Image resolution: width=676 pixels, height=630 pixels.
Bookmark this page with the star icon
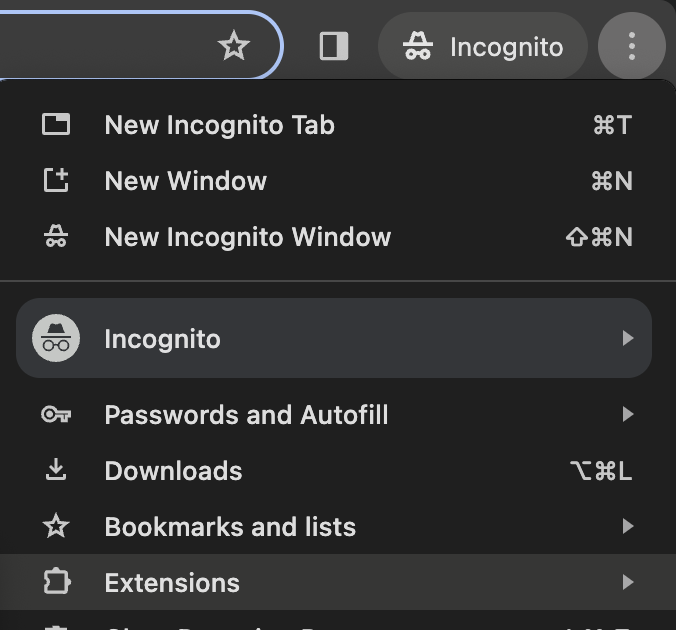pos(233,45)
